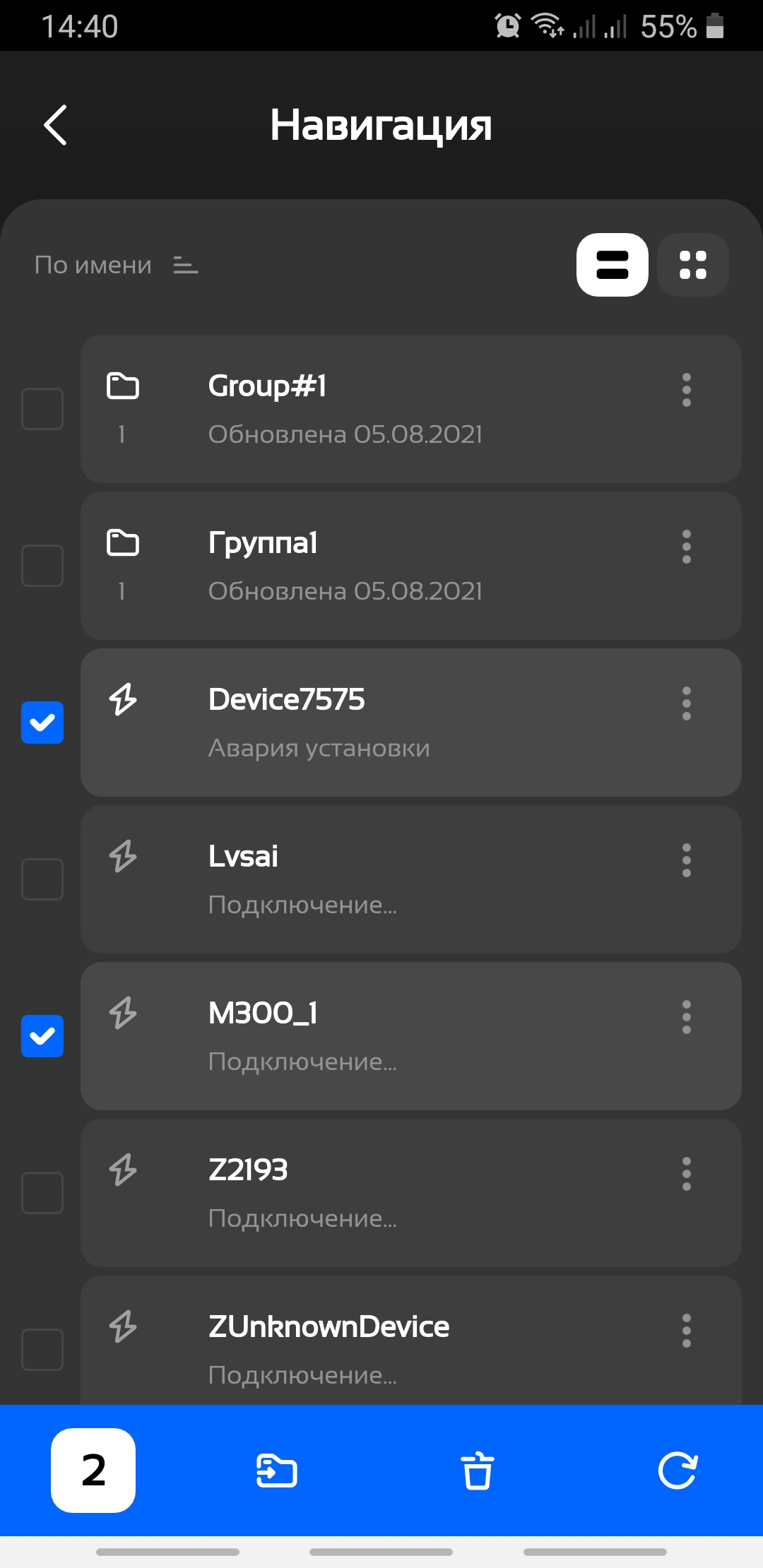Open the overflow menu for M300_1
Viewport: 763px width, 1568px height.
tap(686, 1017)
